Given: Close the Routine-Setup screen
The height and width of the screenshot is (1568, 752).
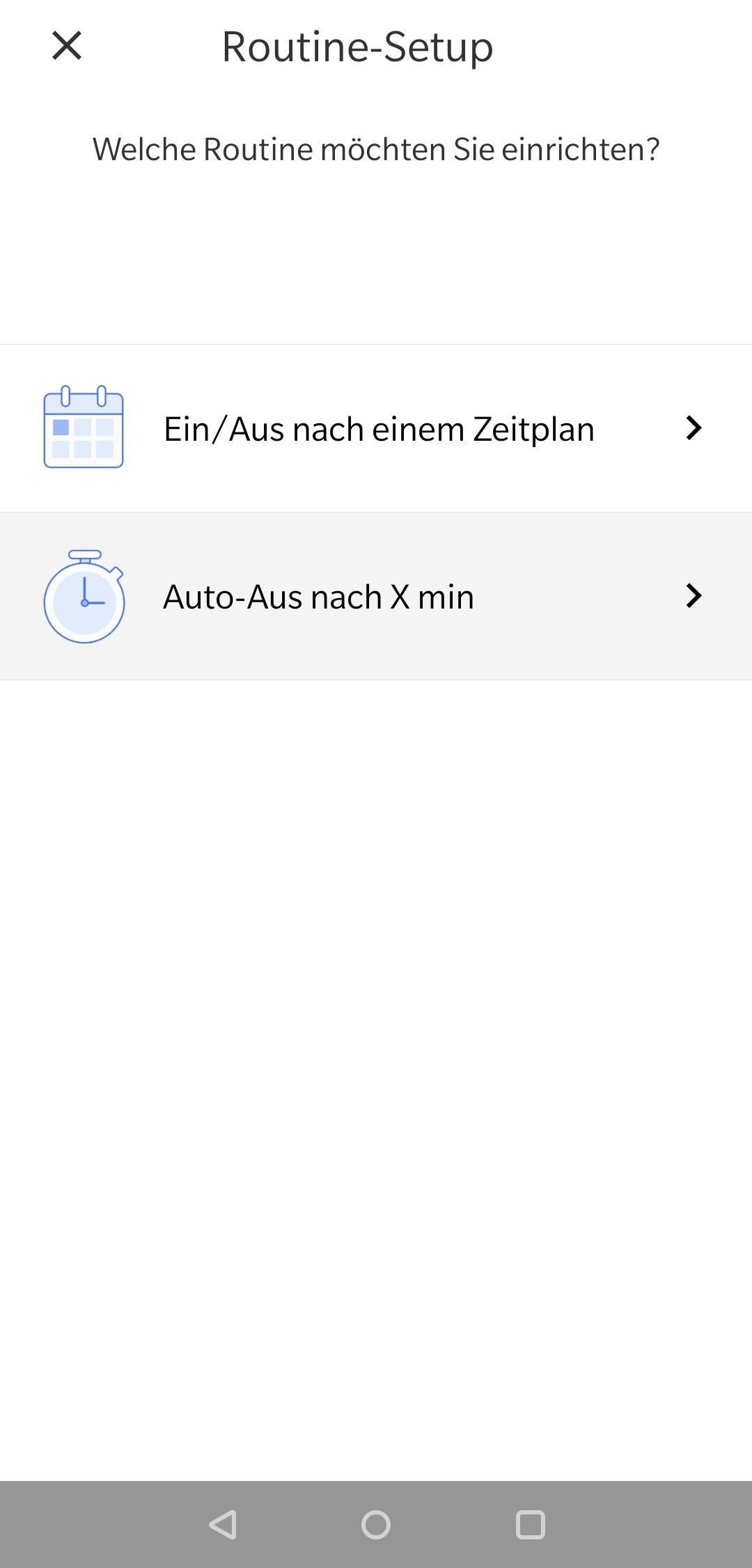Looking at the screenshot, I should [67, 46].
